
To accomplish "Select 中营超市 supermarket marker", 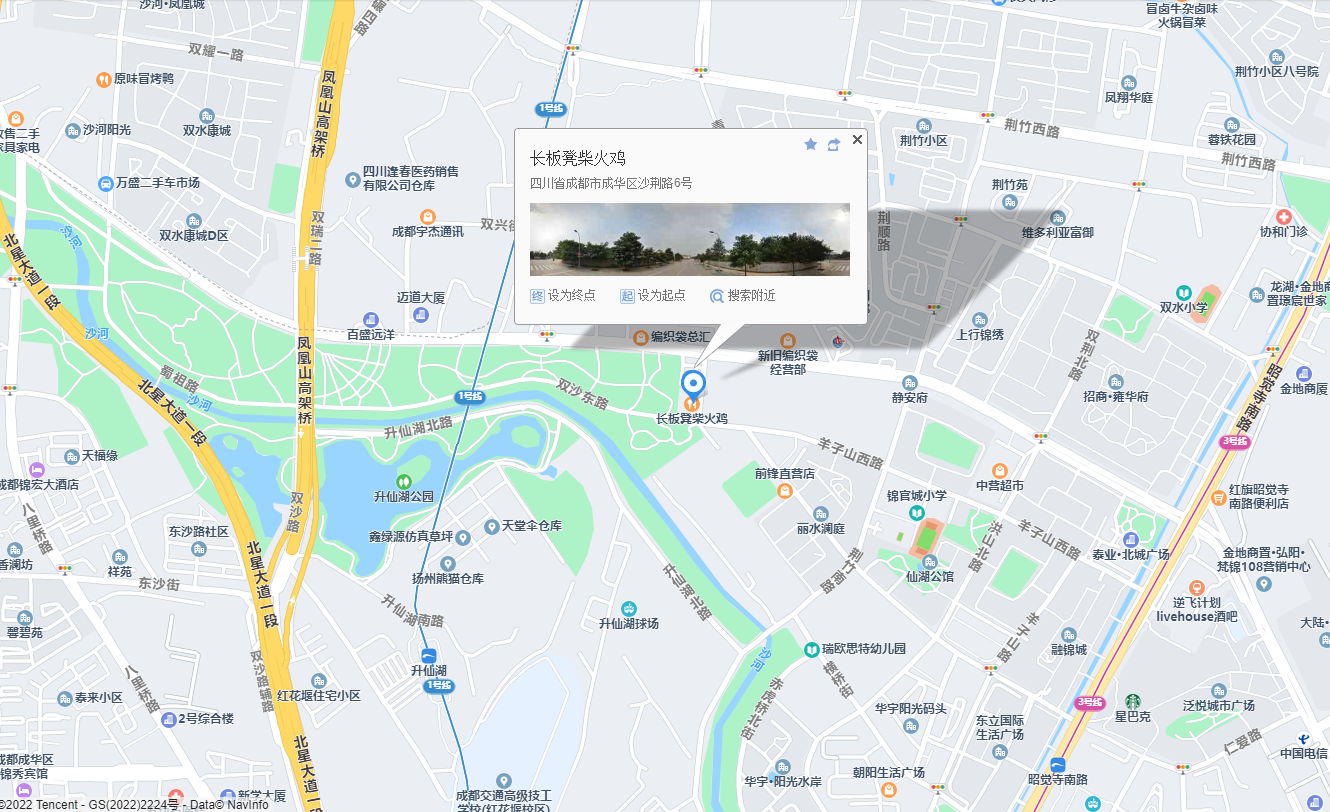I will coord(999,470).
